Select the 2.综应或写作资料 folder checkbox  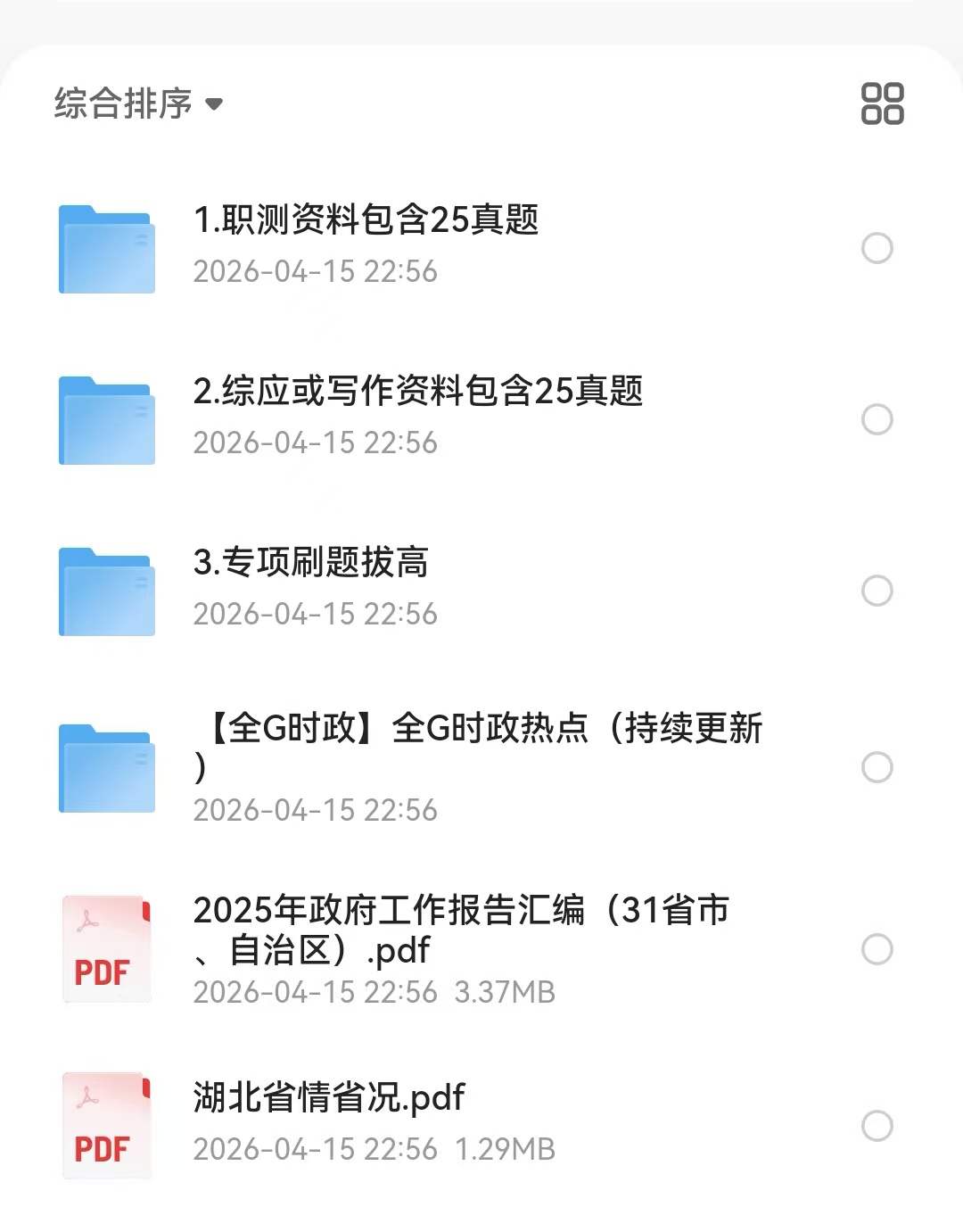click(x=877, y=419)
